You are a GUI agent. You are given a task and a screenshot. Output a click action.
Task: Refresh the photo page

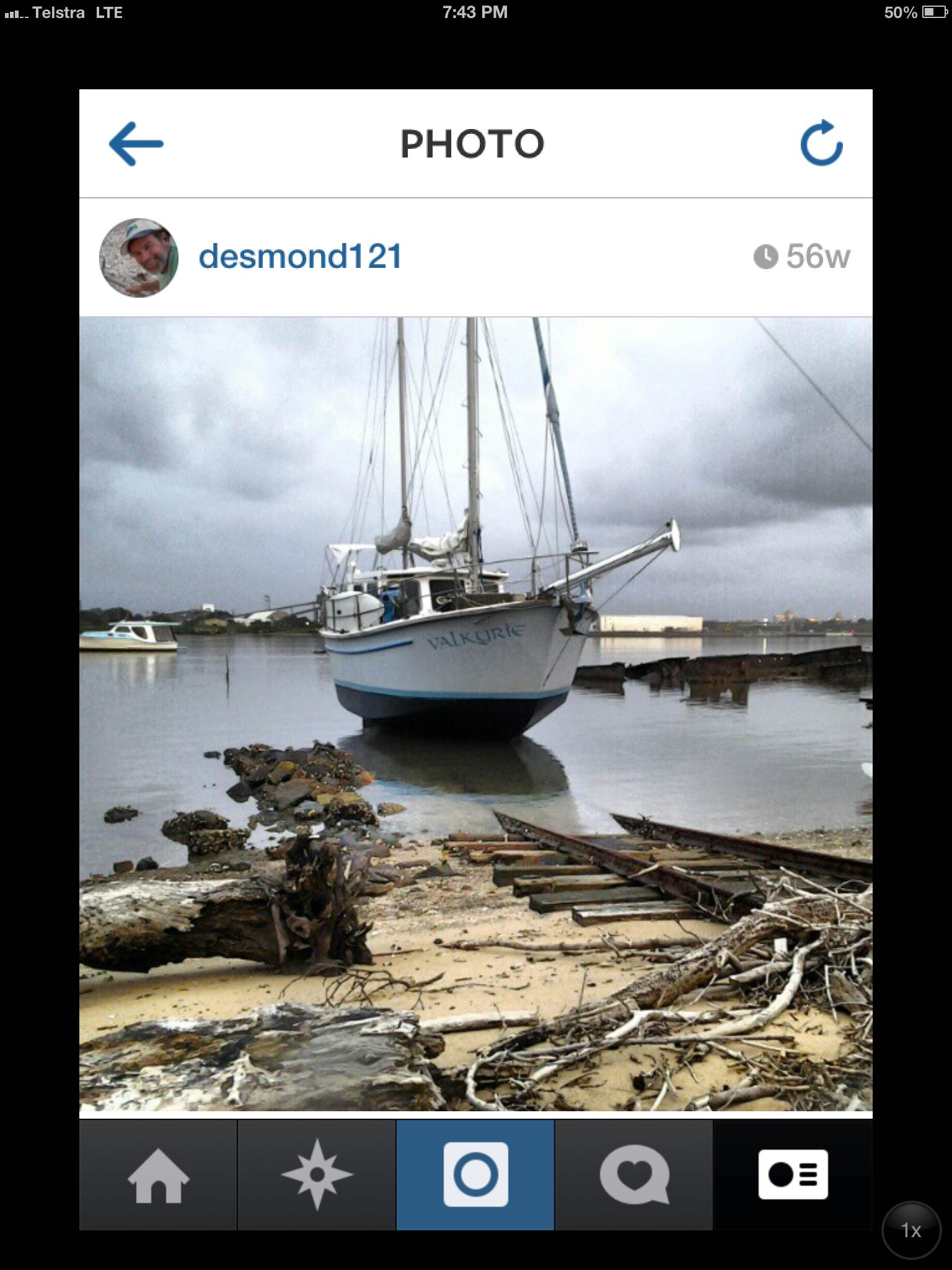click(821, 144)
